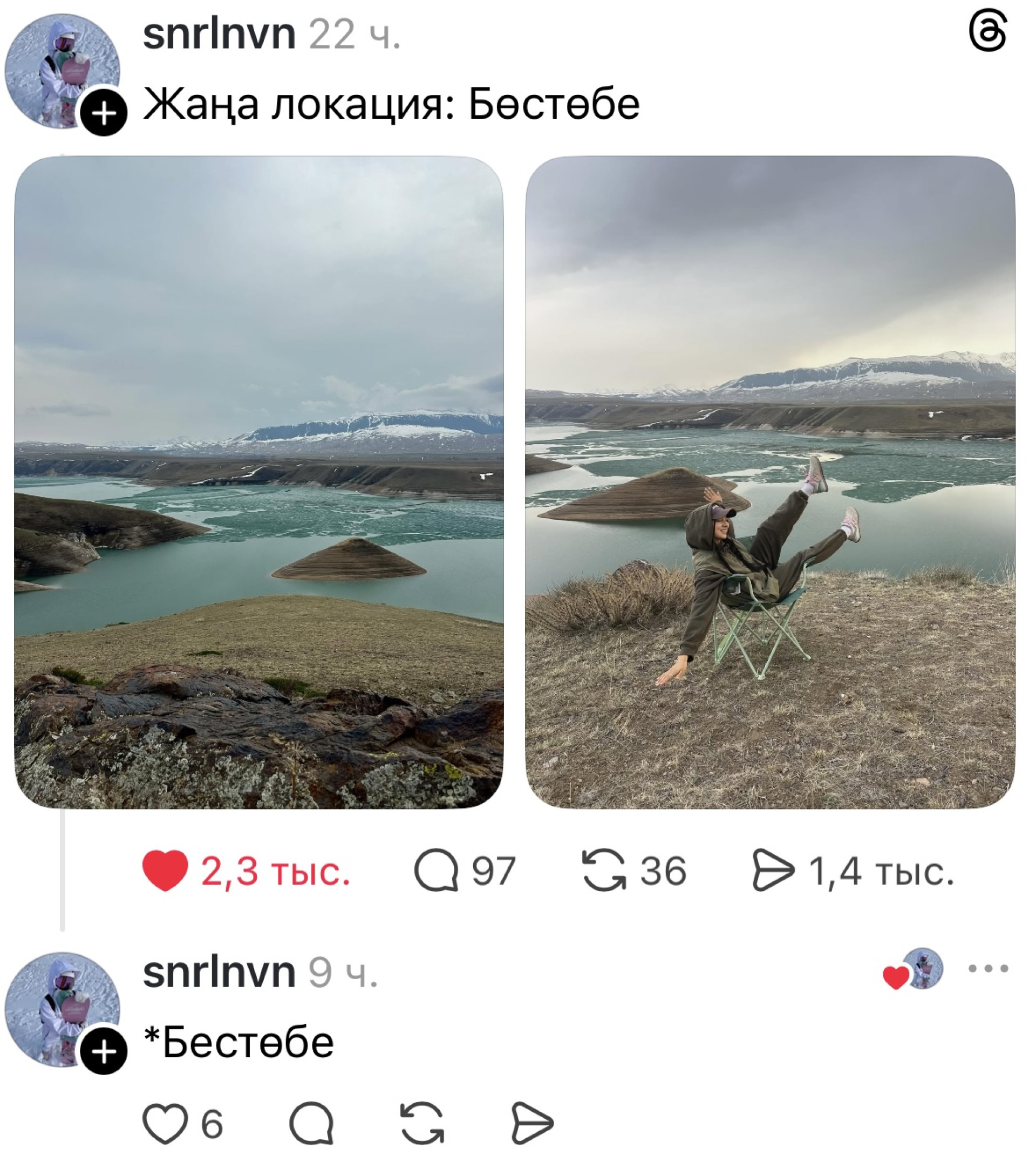Like the *Бестөбе reply

coord(165,1124)
